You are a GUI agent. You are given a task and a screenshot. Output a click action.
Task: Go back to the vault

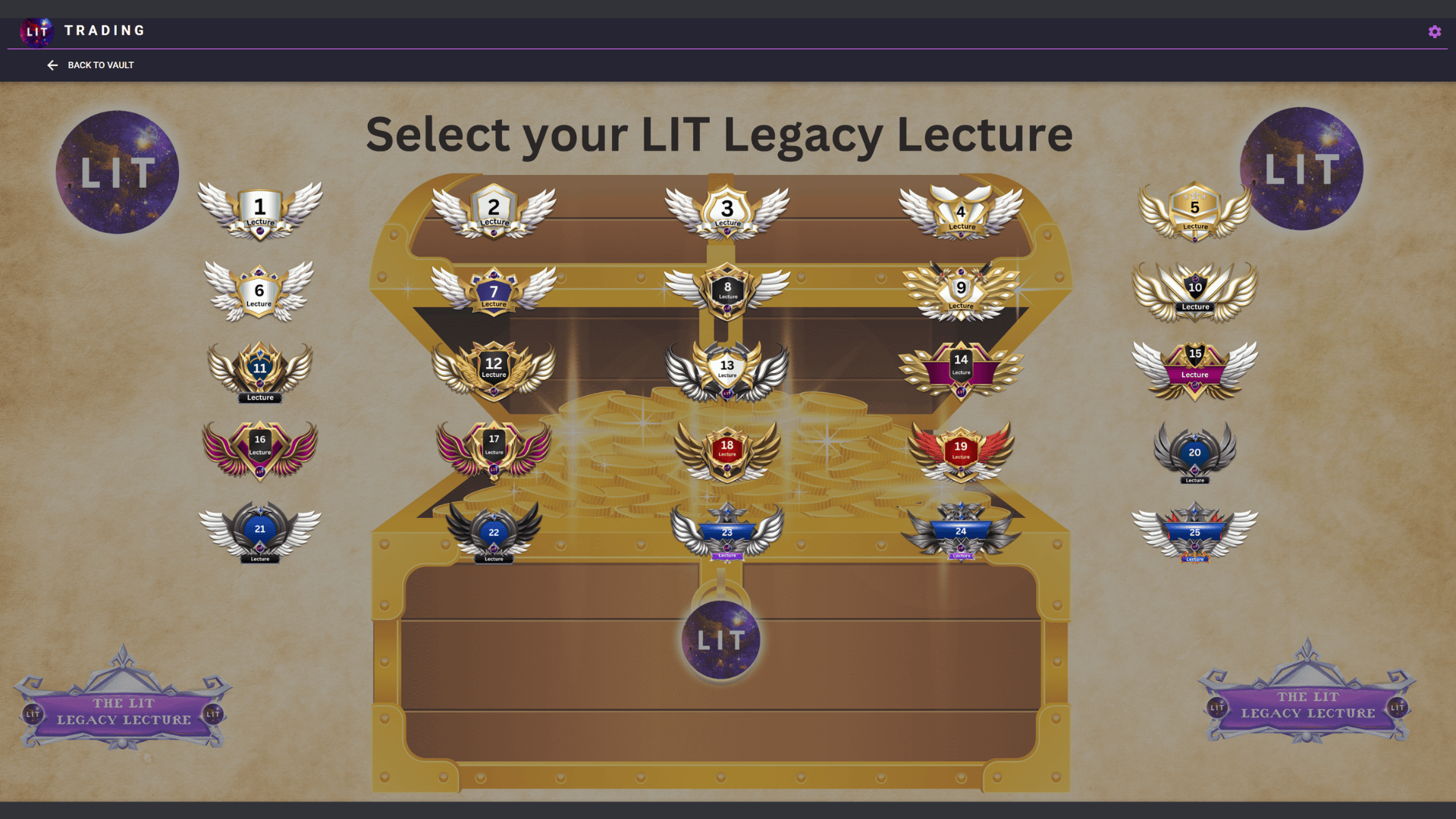(91, 65)
